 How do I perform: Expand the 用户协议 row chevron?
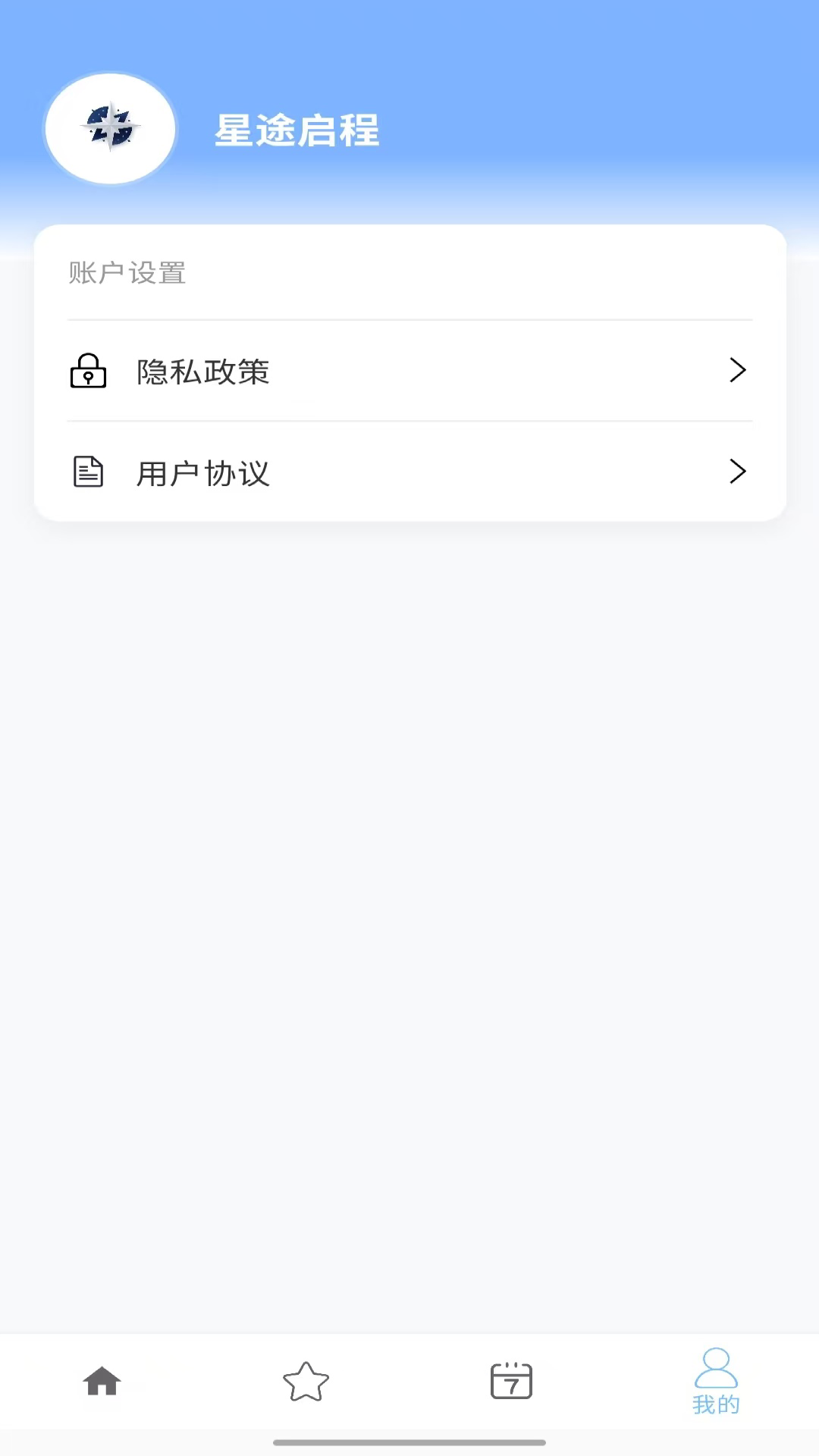[x=738, y=472]
